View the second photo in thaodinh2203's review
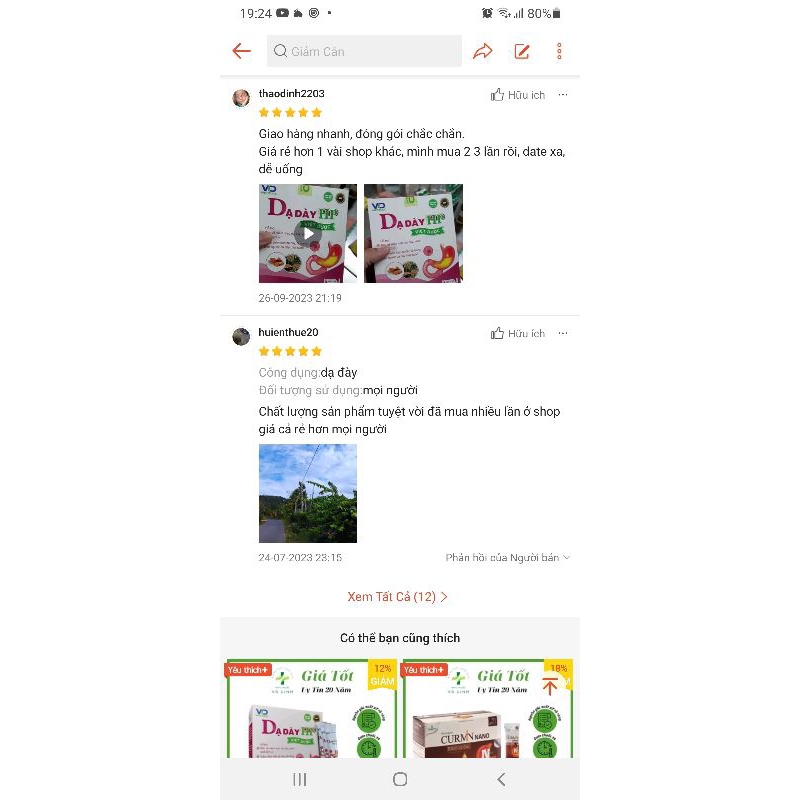Screen dimensions: 800x800 [x=413, y=233]
